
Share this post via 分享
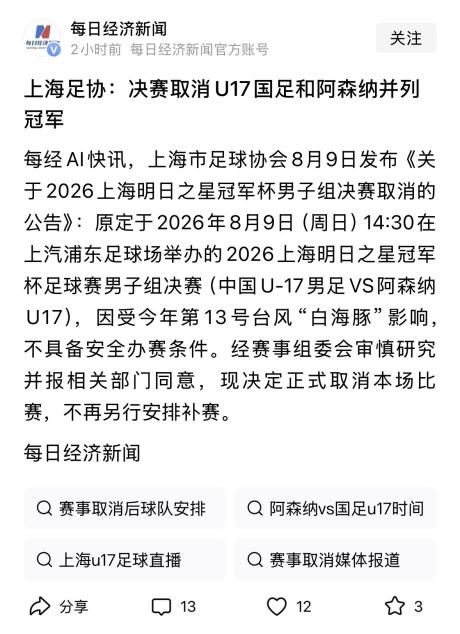59,606
